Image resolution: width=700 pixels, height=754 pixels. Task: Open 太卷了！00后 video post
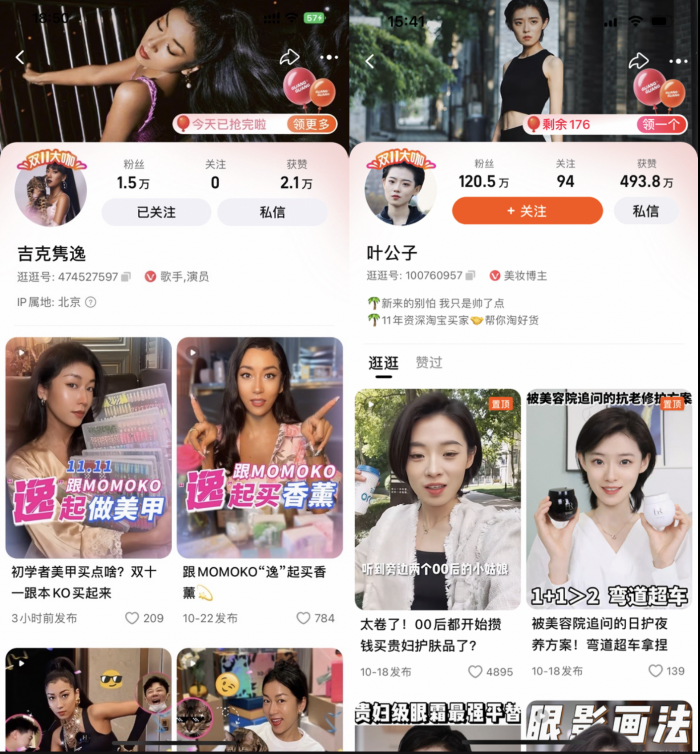[437, 500]
